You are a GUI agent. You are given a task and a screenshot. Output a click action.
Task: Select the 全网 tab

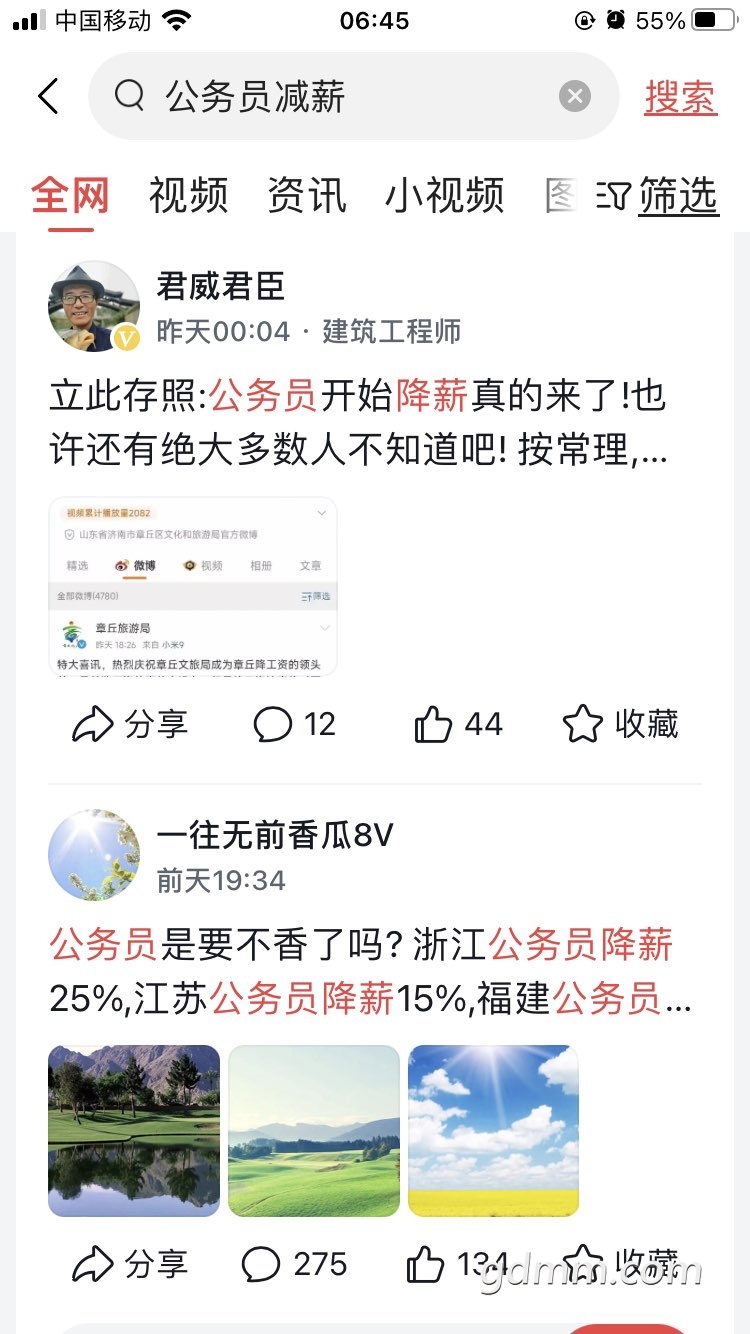(70, 195)
